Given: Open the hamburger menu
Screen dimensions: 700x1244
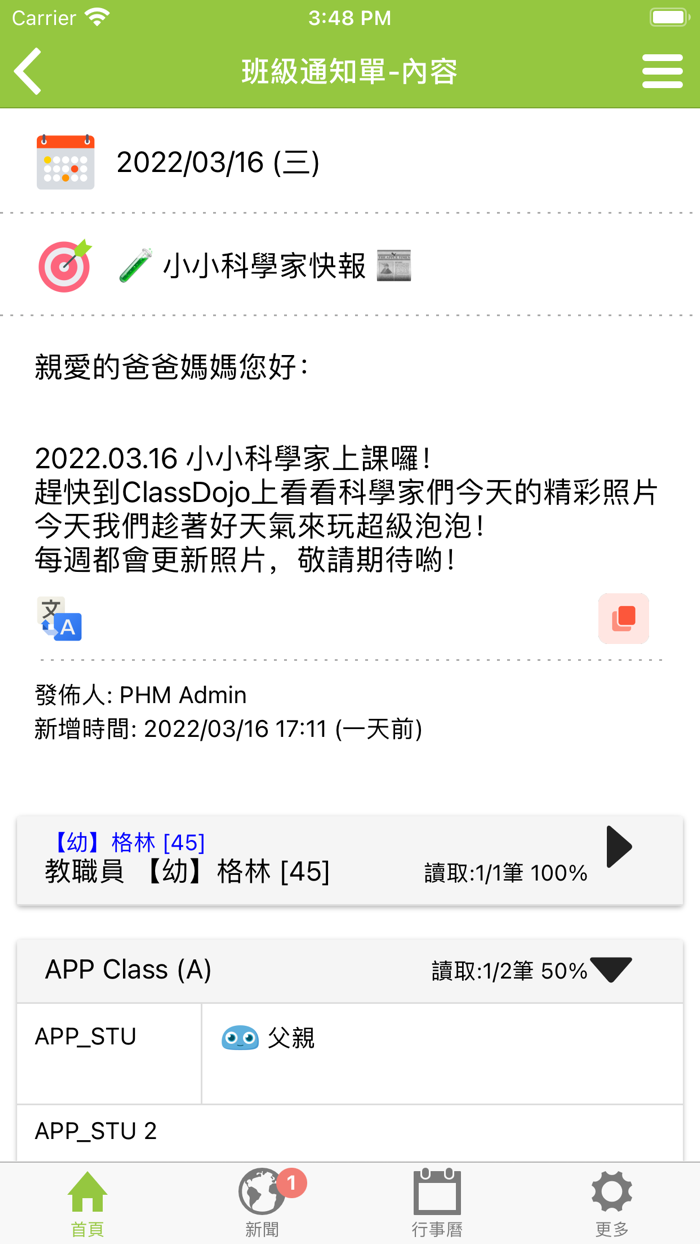Looking at the screenshot, I should coord(662,71).
